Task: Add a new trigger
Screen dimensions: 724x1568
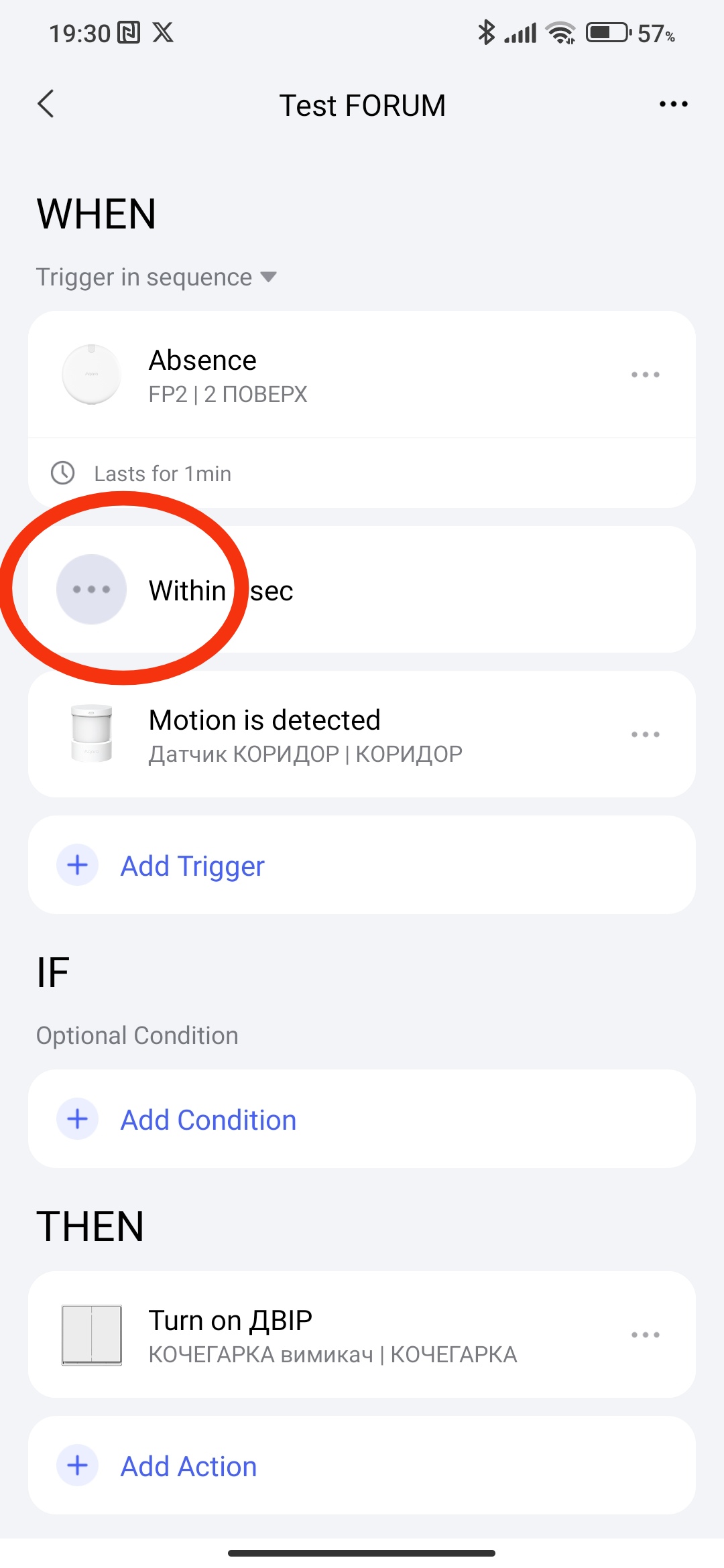Action: click(192, 866)
